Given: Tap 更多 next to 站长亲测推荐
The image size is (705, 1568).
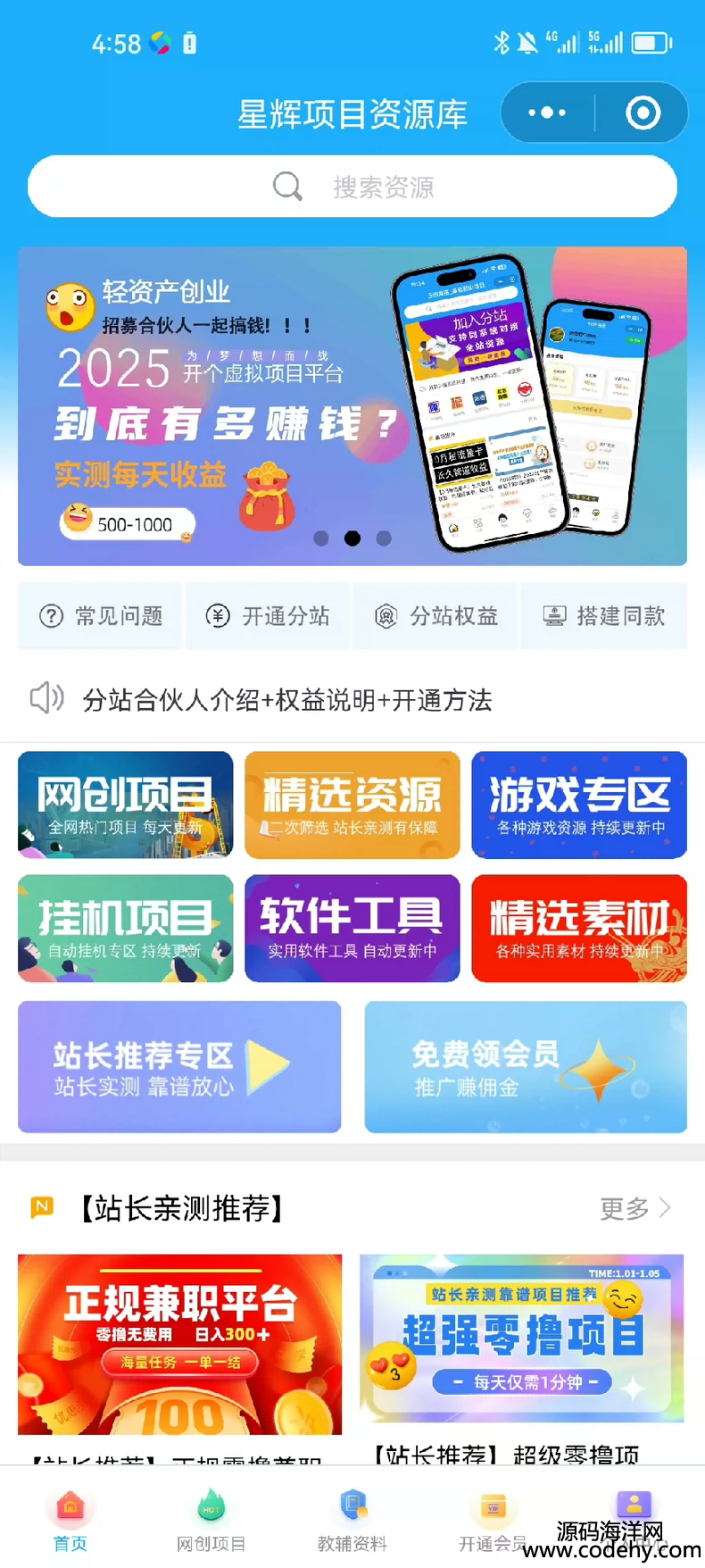Looking at the screenshot, I should (x=634, y=1209).
